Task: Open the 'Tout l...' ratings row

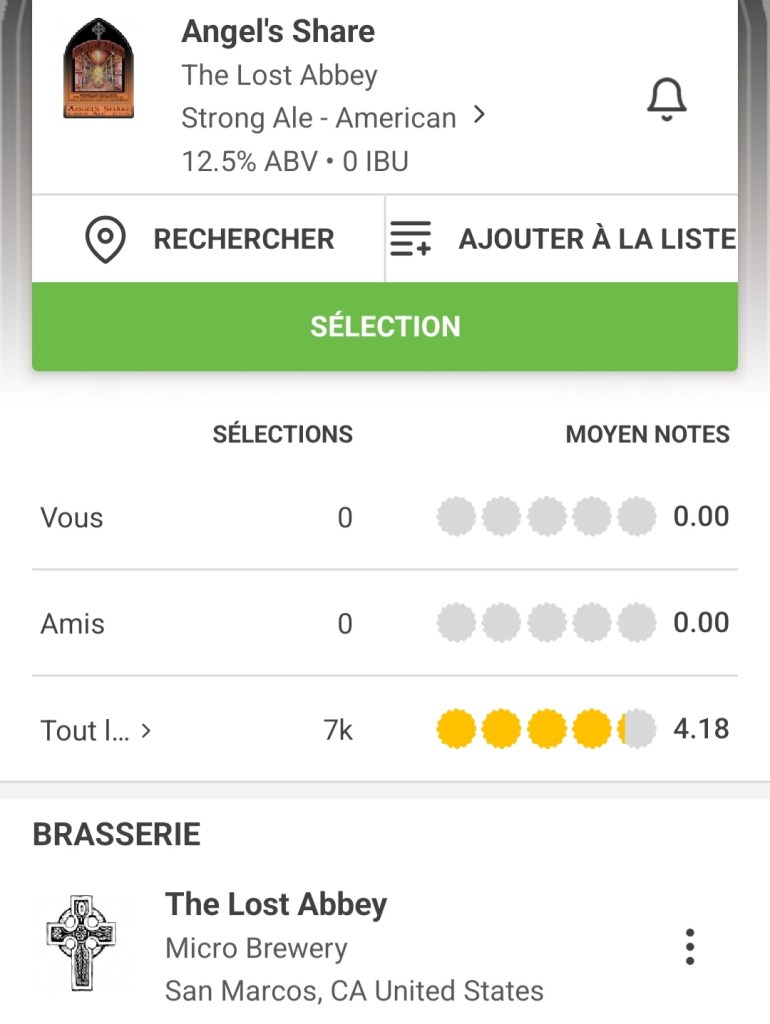Action: tap(96, 730)
